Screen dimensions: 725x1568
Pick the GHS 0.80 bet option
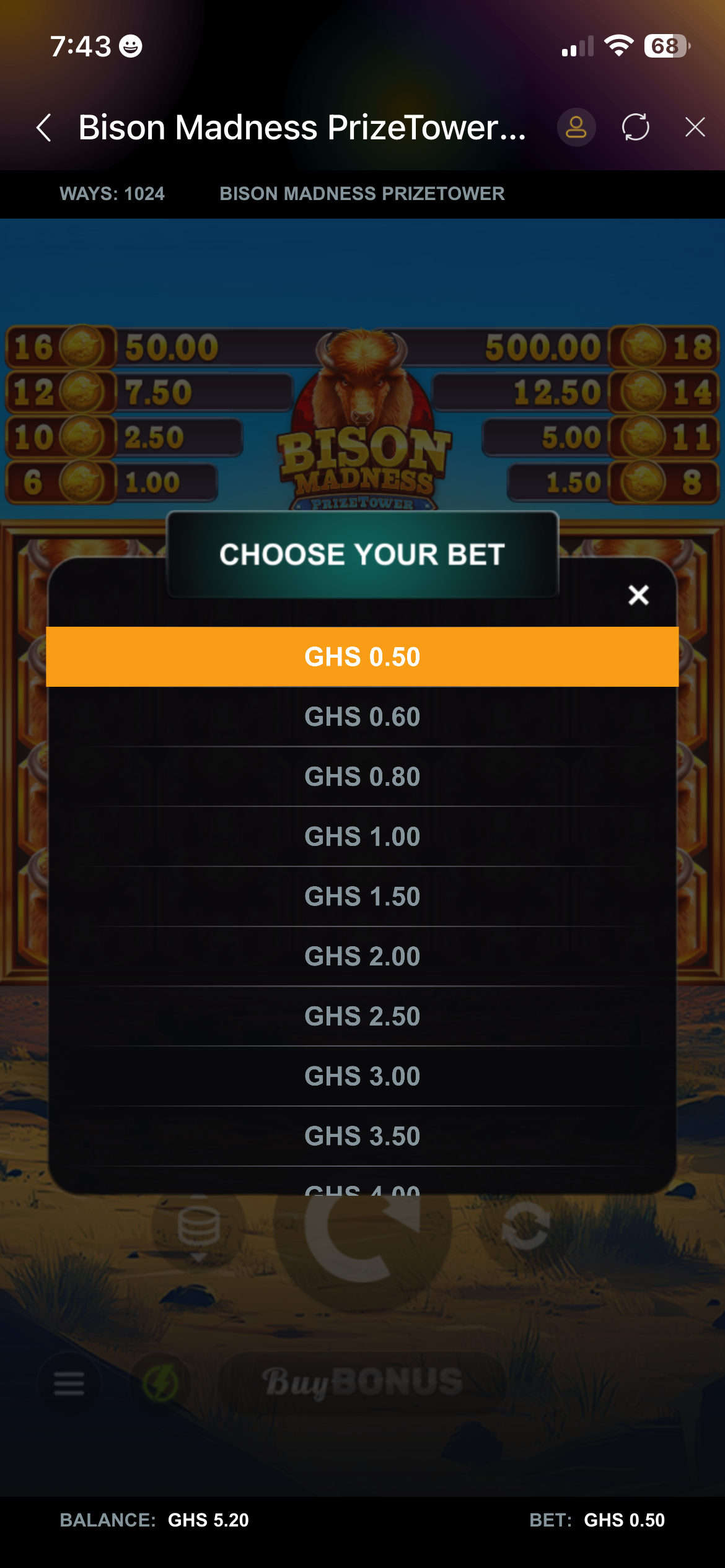coord(362,777)
